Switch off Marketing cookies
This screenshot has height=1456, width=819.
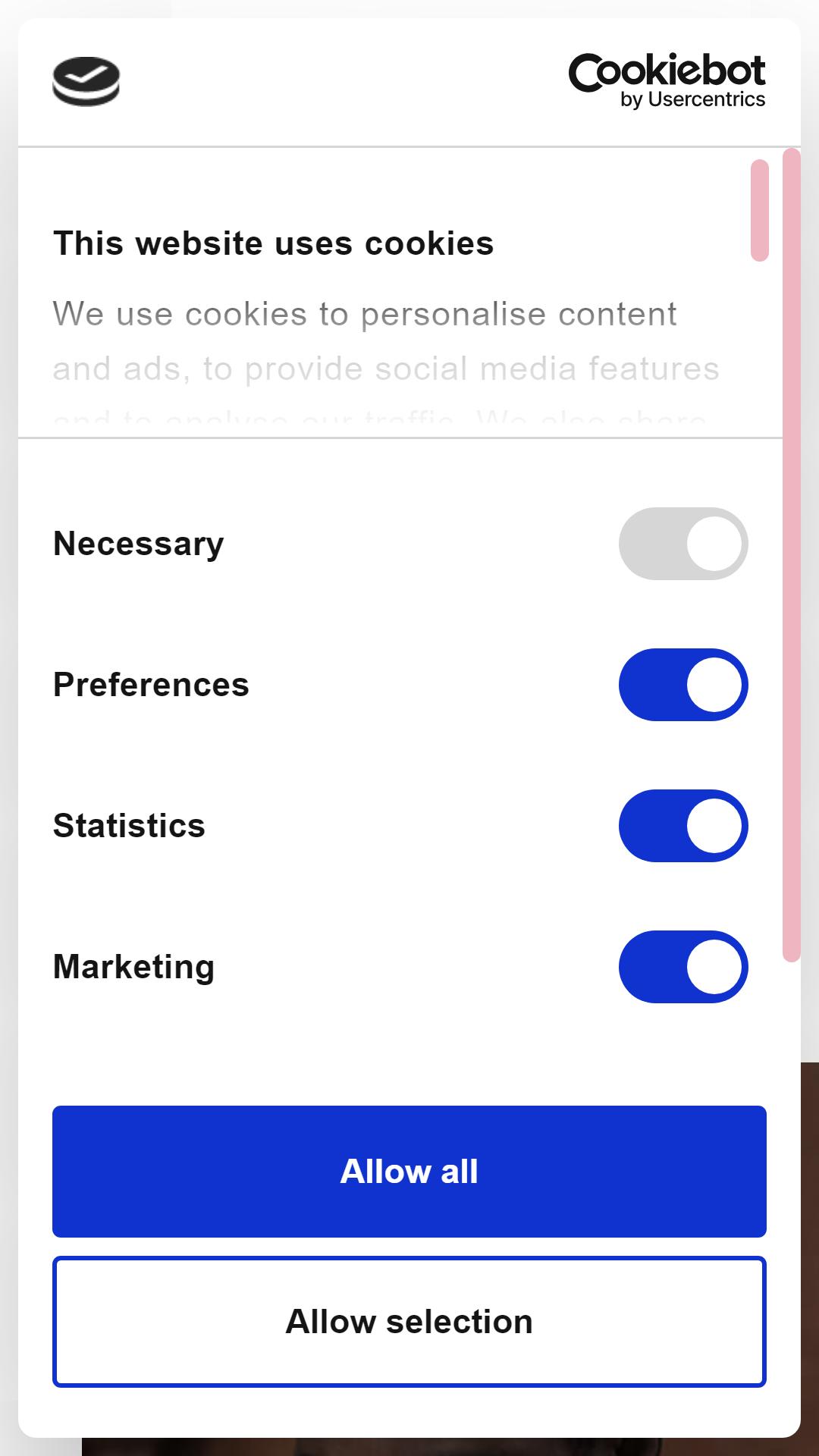click(683, 967)
